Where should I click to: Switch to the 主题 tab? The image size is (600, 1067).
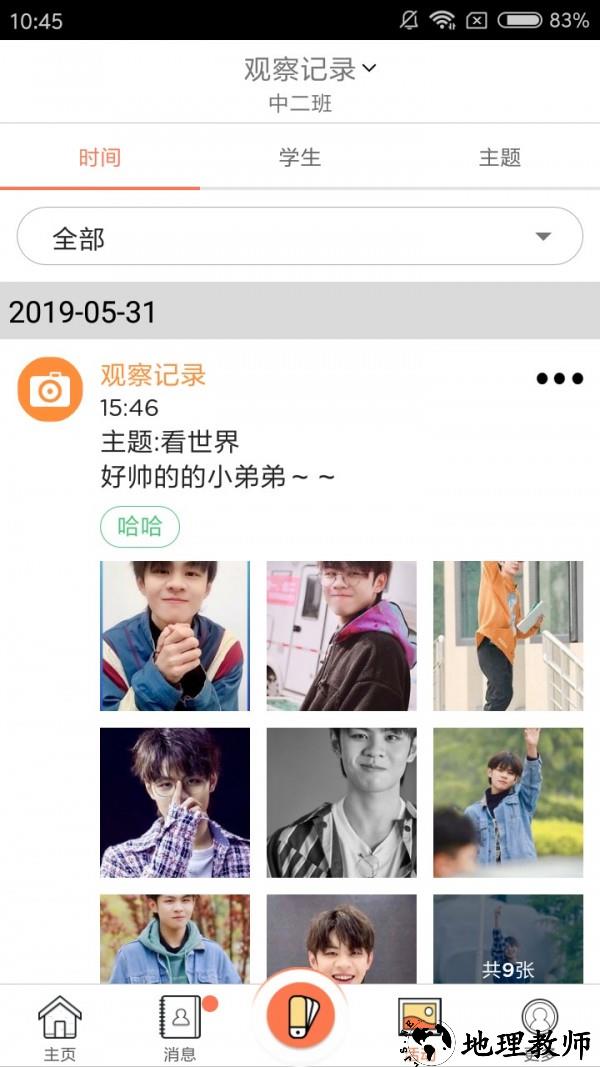tap(500, 158)
